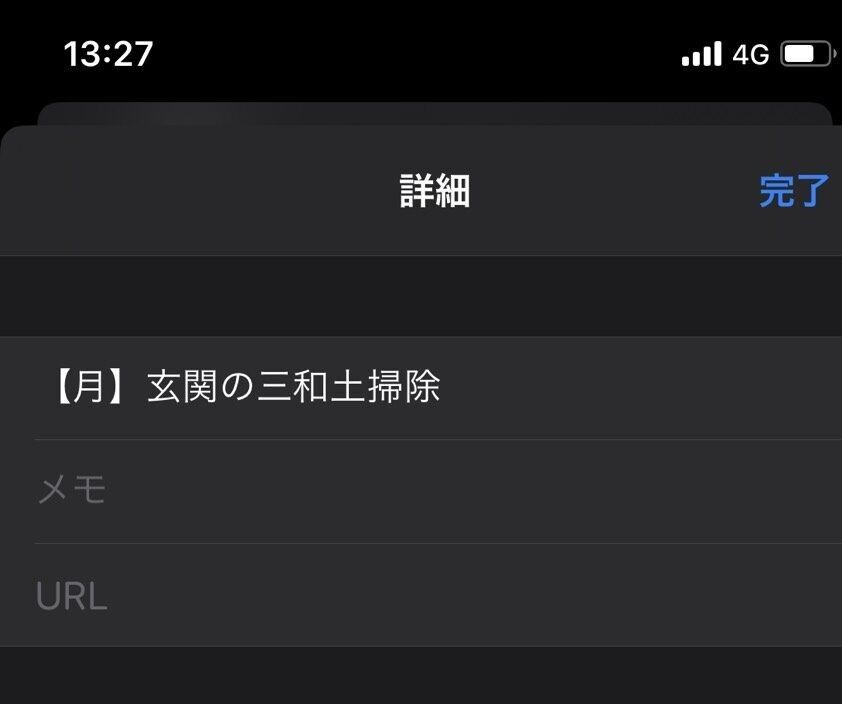Edit the title 【月】玄関の三和土掃除
Viewport: 842px width, 704px height.
pyautogui.click(x=421, y=388)
